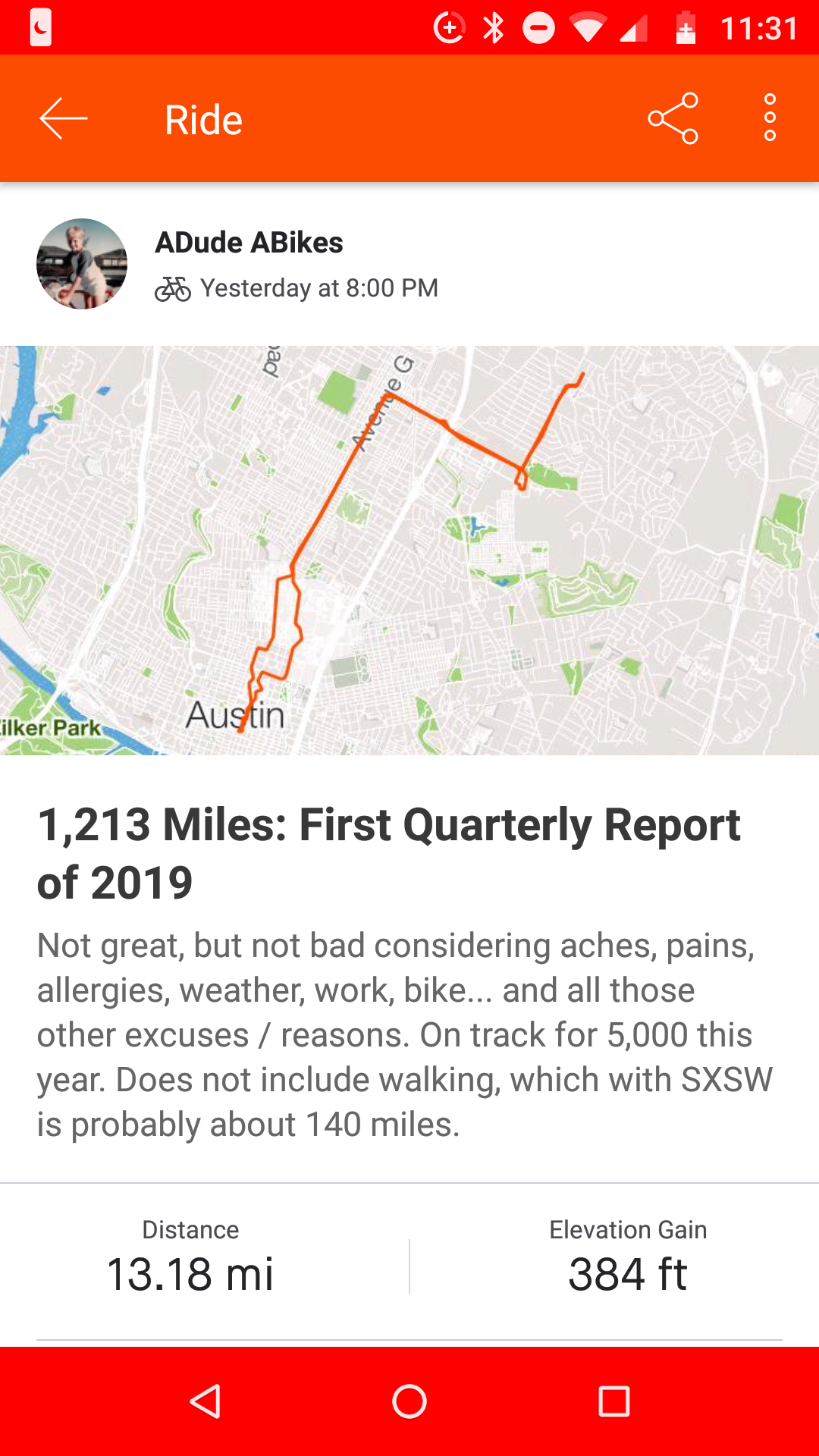Share this ride activity
Screen dimensions: 819x1456
(x=673, y=119)
